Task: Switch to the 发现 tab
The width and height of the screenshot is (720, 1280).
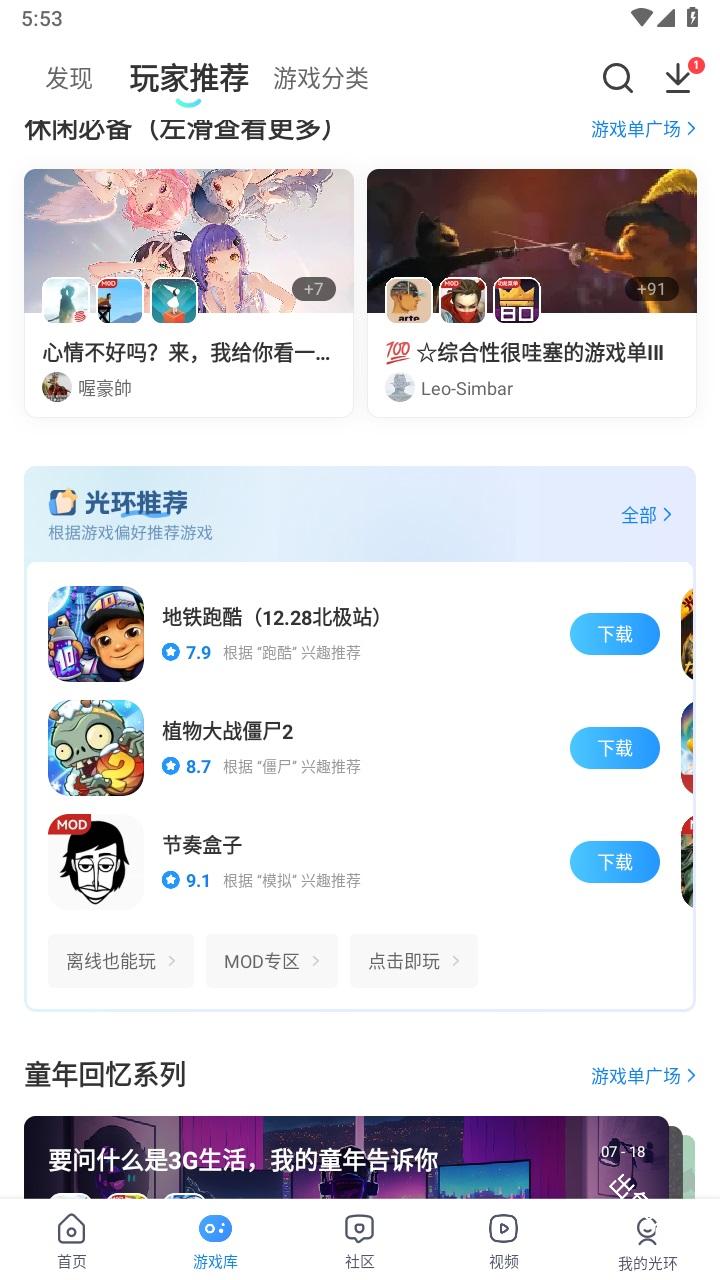Action: (x=67, y=78)
